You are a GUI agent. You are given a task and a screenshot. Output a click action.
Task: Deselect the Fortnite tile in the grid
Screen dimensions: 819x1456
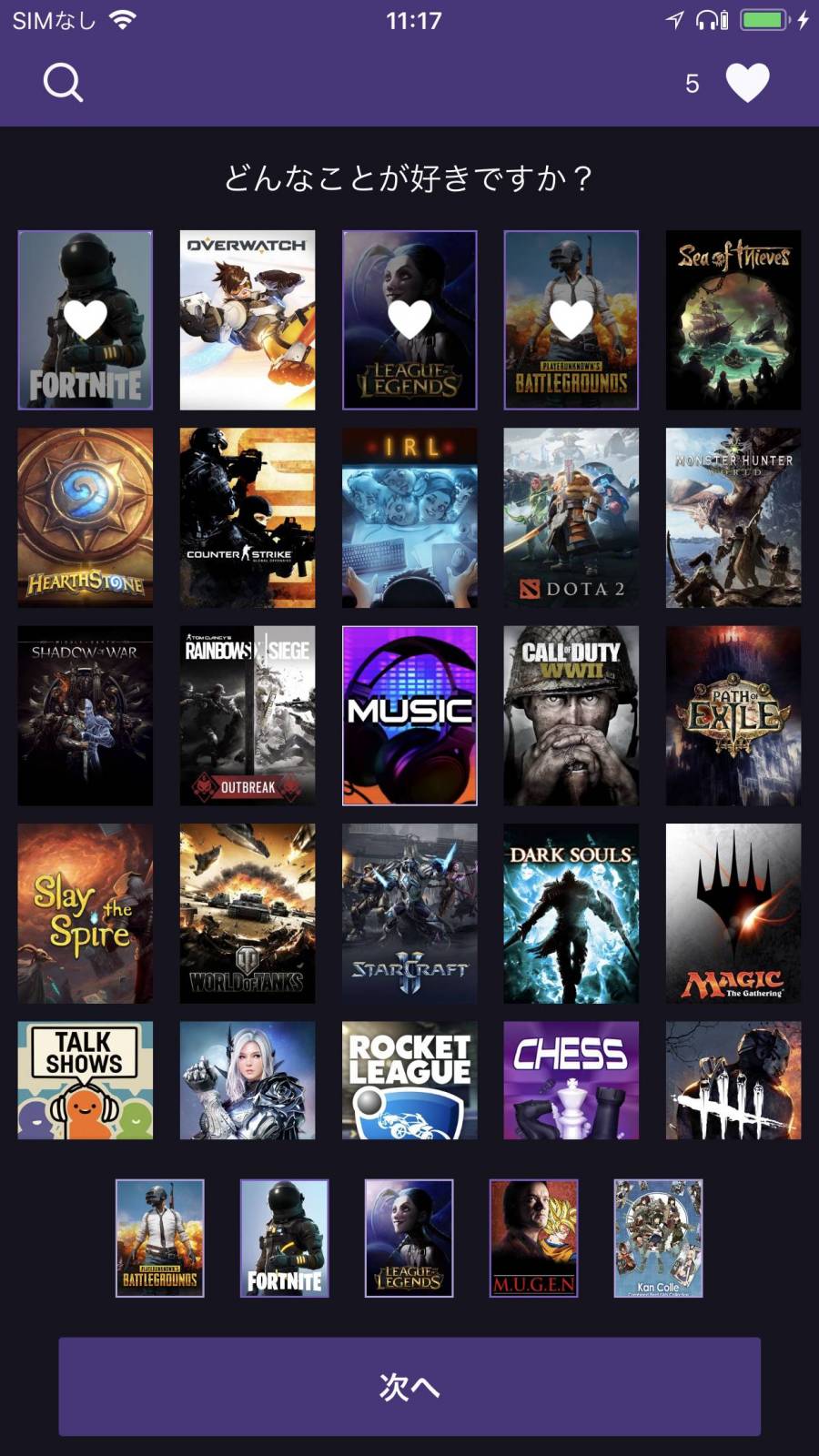coord(86,319)
